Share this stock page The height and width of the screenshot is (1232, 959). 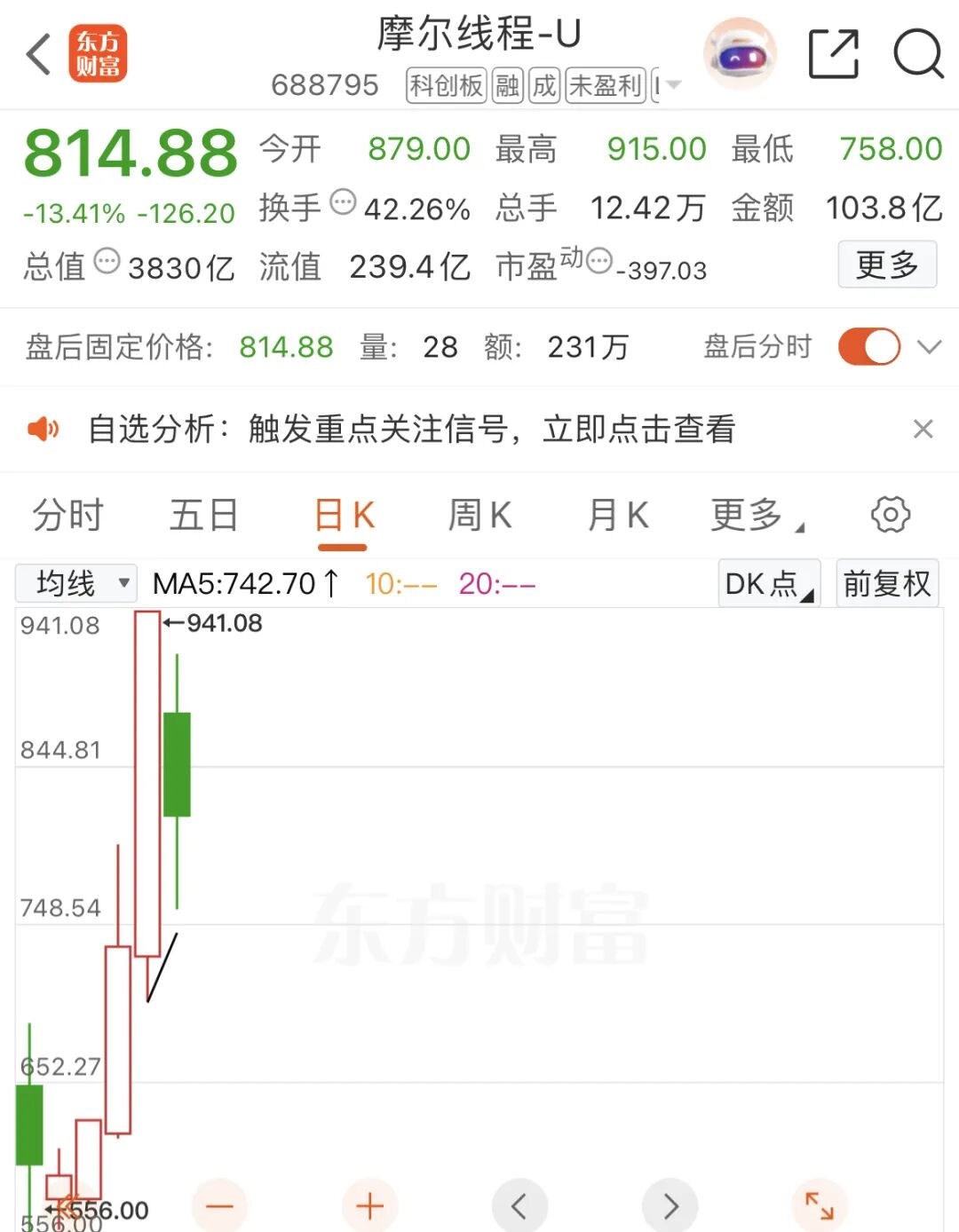tap(834, 55)
